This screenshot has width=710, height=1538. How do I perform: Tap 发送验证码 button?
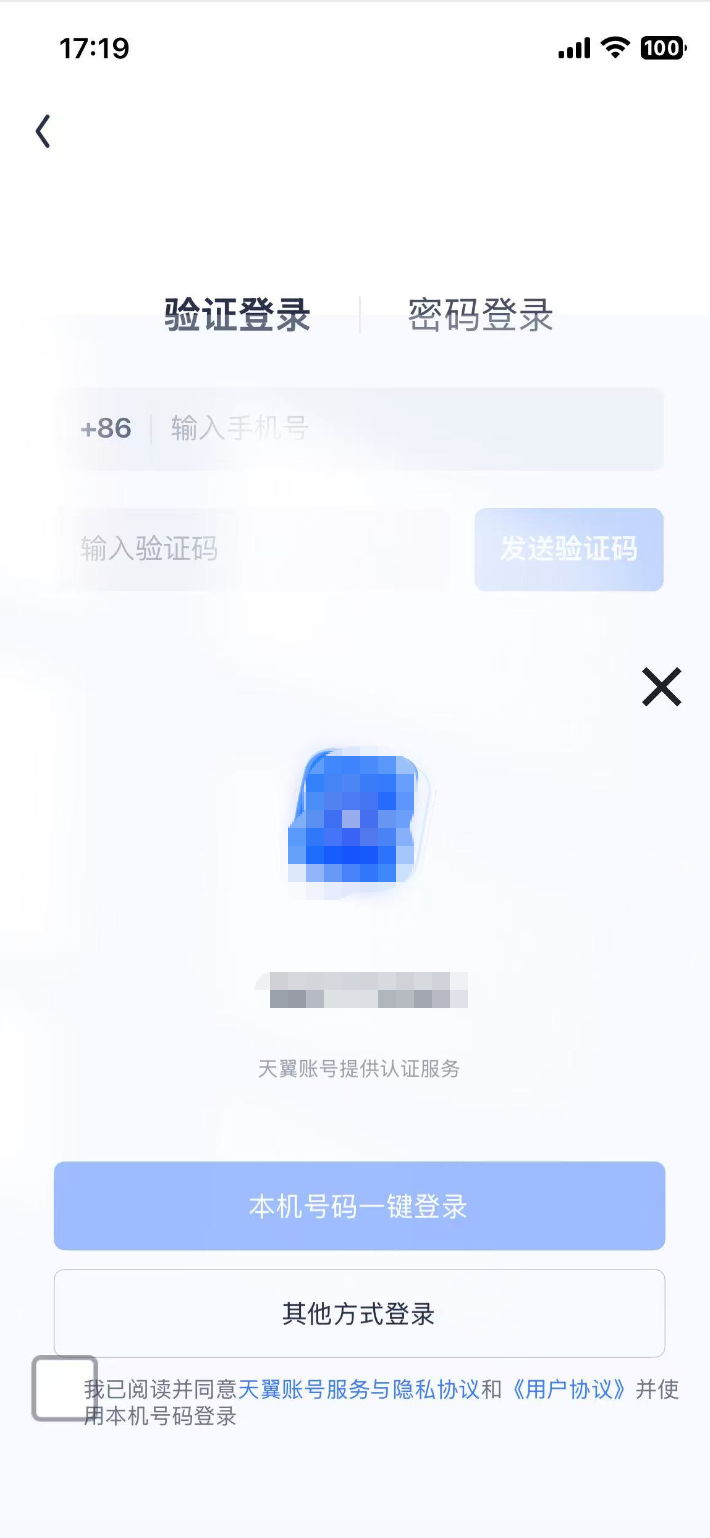tap(568, 549)
